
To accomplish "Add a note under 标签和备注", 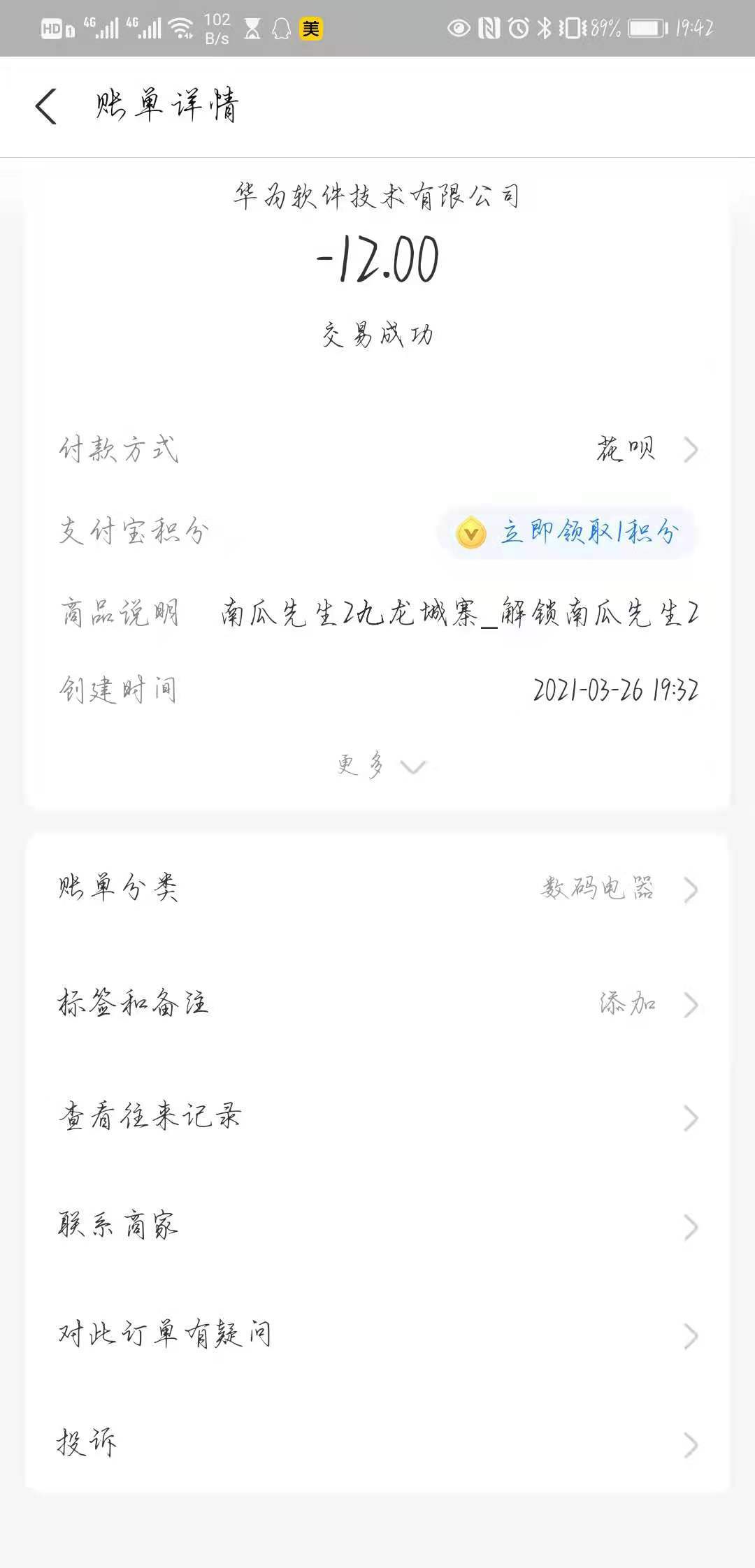I will pyautogui.click(x=377, y=1004).
